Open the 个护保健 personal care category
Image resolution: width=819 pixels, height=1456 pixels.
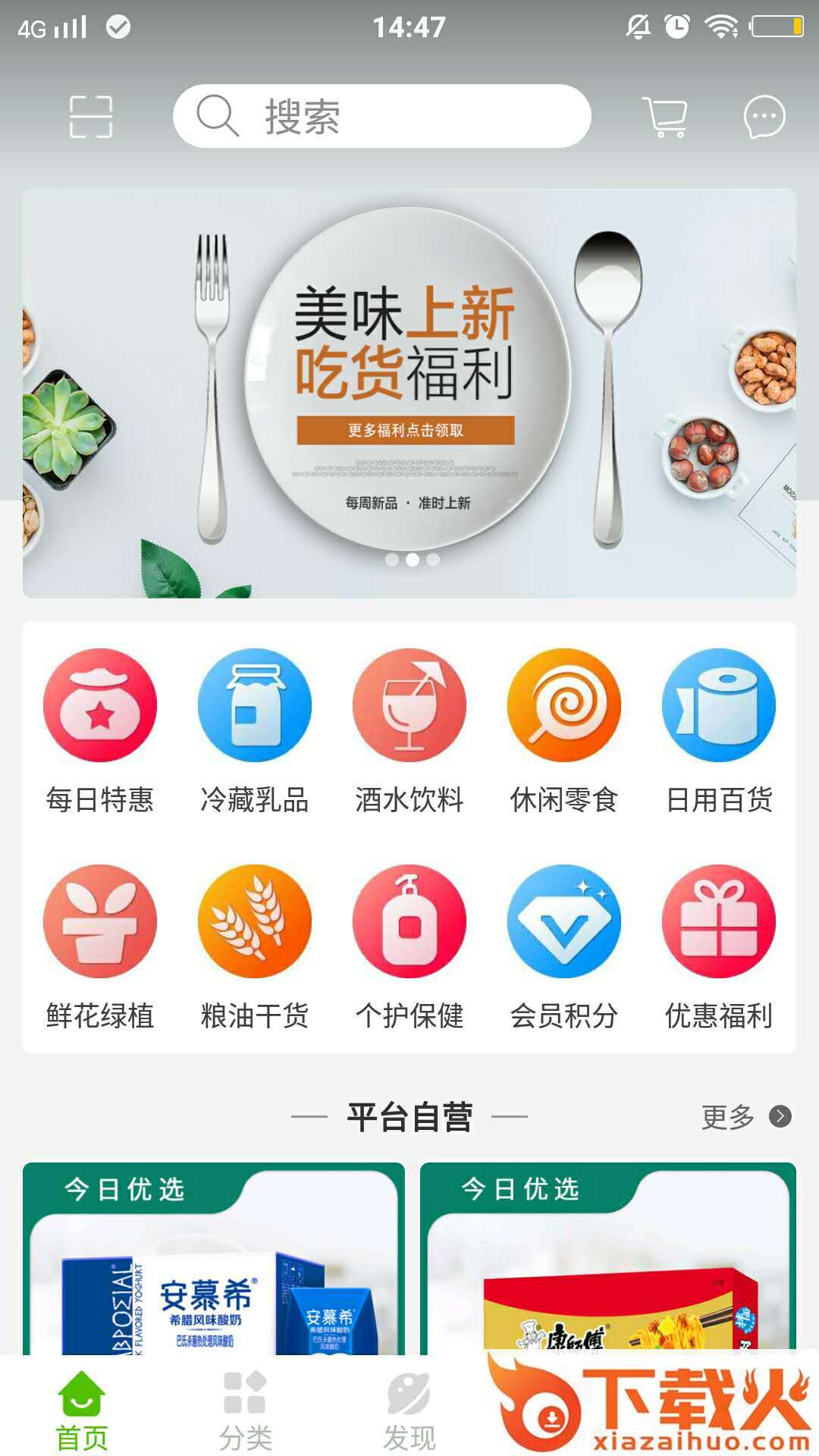[x=409, y=920]
